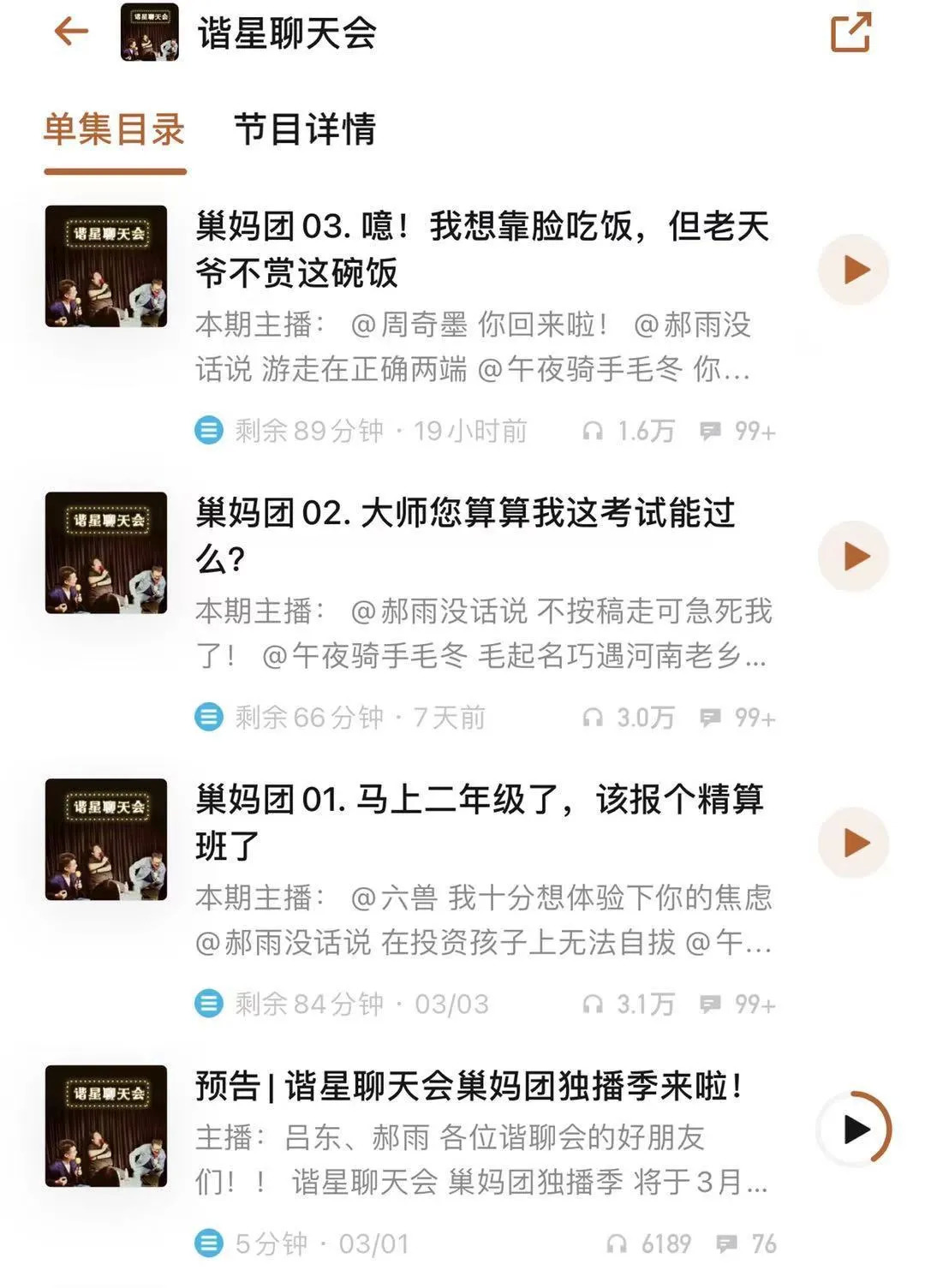Open episode 巢妈团 01 马上二年级了
The width and height of the screenshot is (925, 1288).
point(480,822)
